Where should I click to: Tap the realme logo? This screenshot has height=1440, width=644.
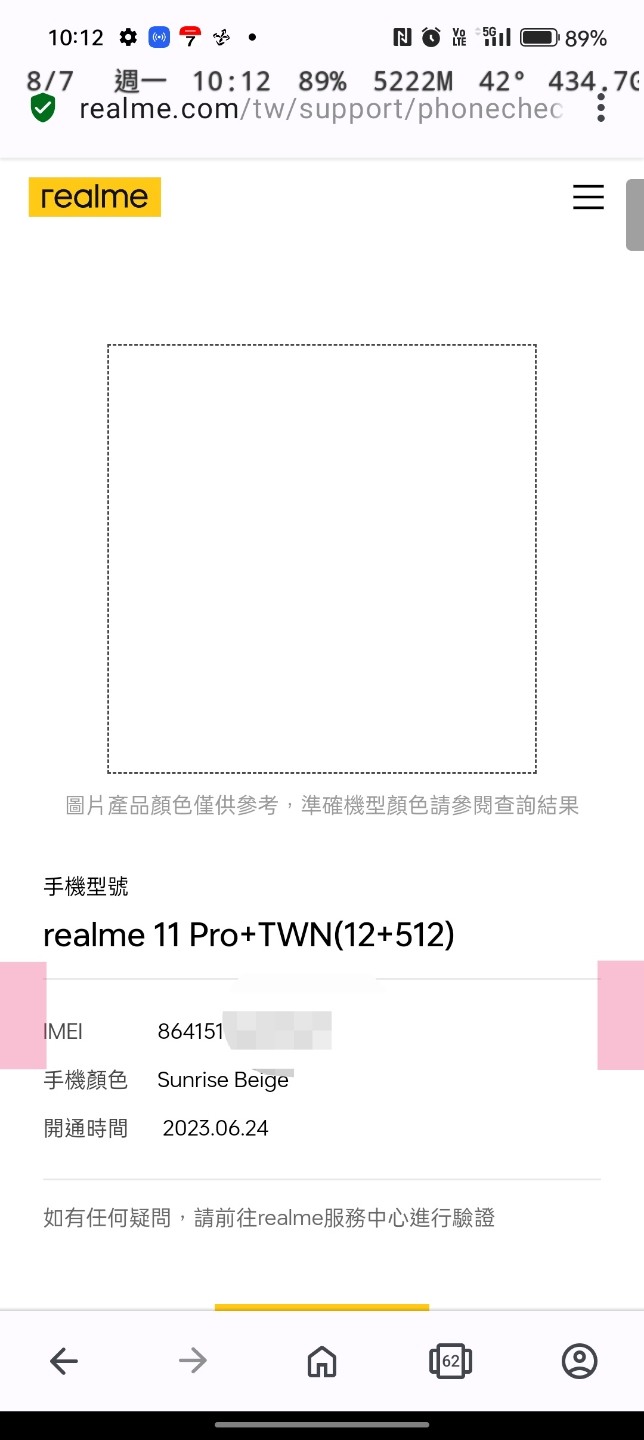tap(95, 197)
